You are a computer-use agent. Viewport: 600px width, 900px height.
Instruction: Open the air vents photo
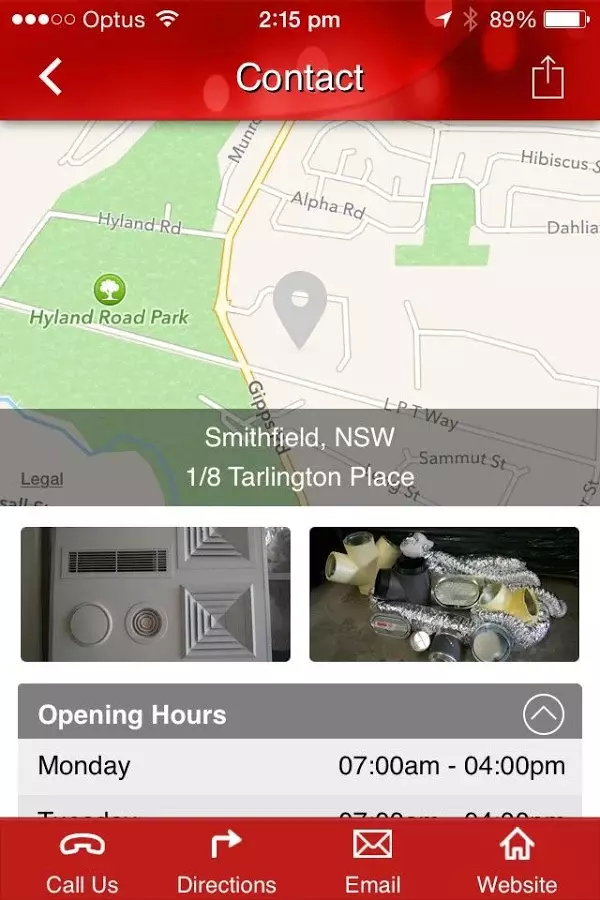pyautogui.click(x=155, y=594)
